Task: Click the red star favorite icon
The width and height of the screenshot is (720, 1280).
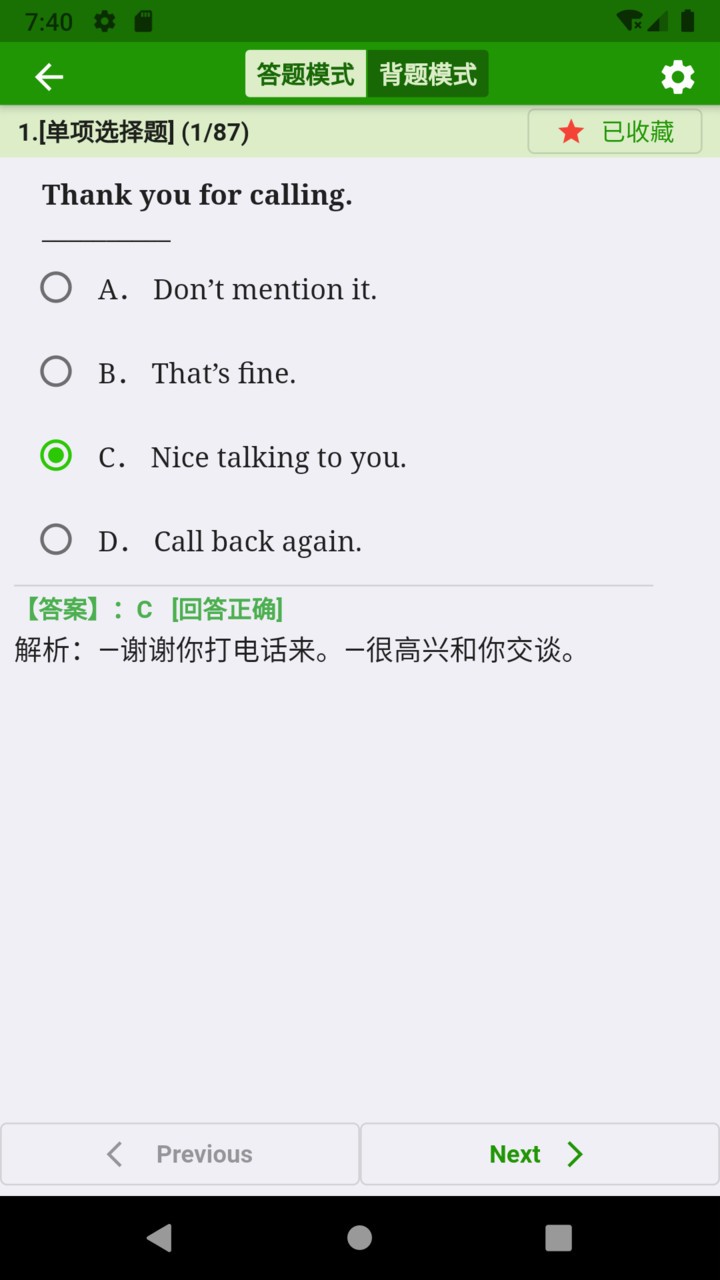Action: [x=570, y=131]
